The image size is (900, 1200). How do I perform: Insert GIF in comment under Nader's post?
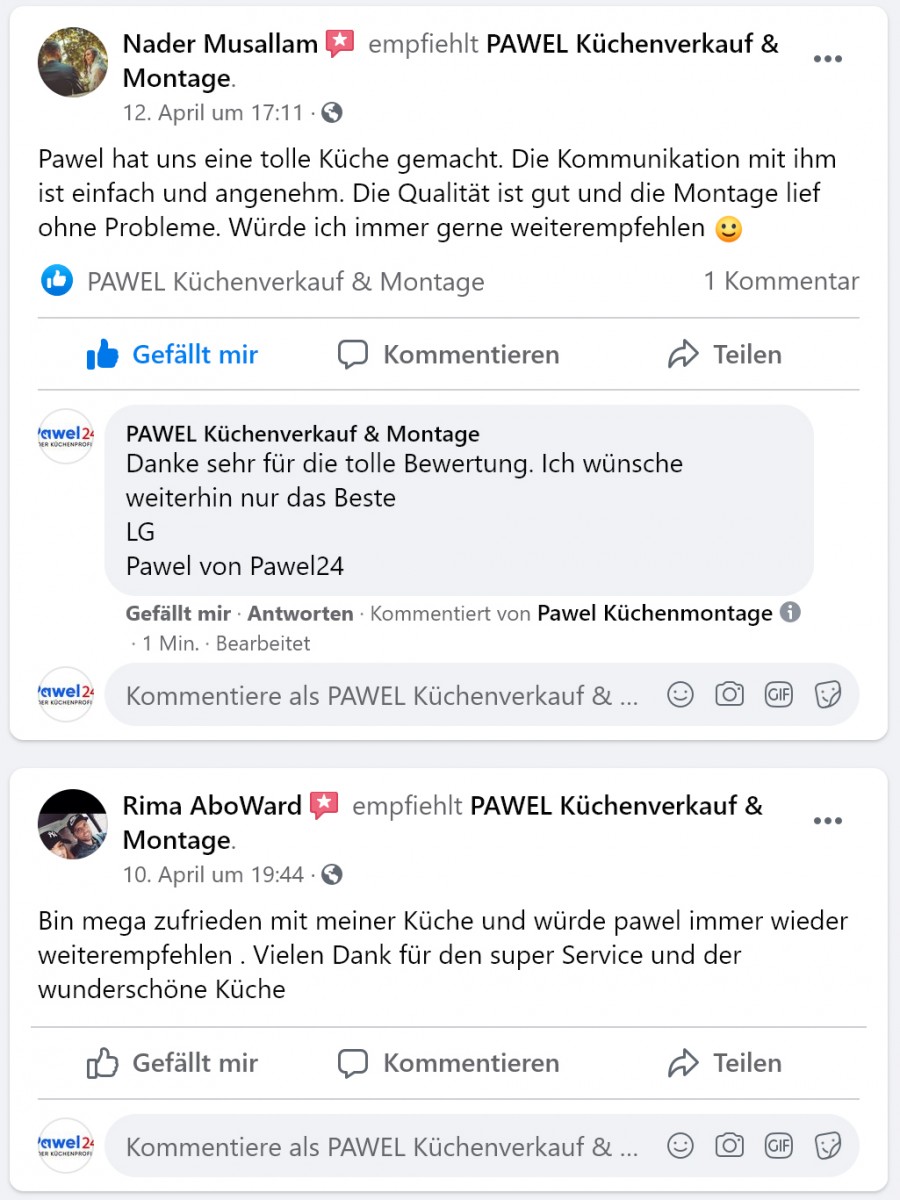click(778, 695)
